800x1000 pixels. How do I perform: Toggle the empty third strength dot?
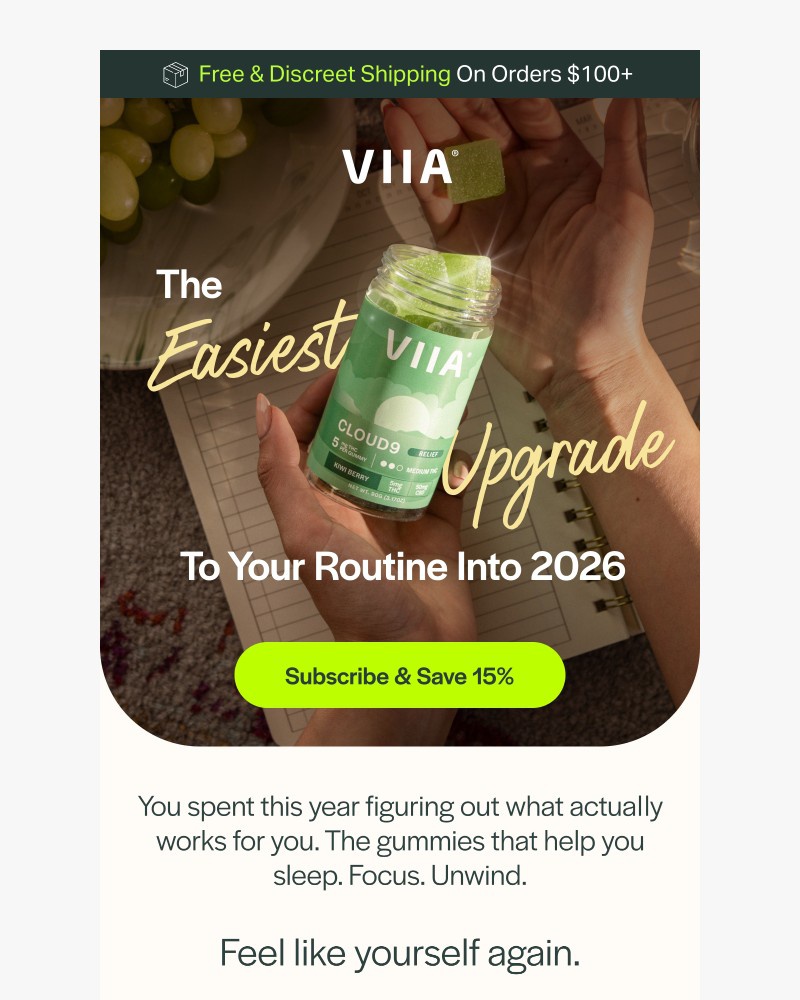(x=400, y=466)
